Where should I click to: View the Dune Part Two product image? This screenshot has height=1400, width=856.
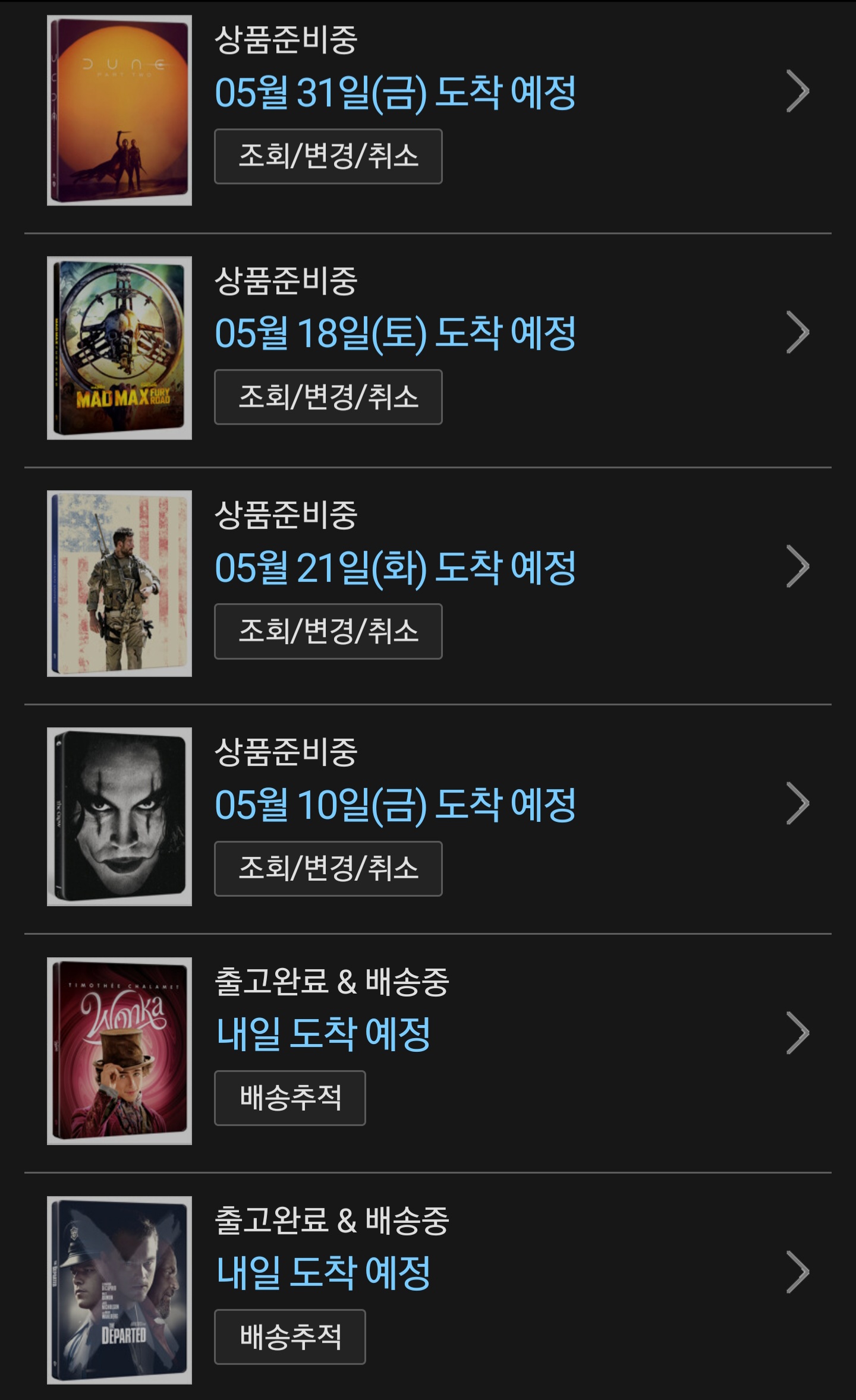(119, 111)
